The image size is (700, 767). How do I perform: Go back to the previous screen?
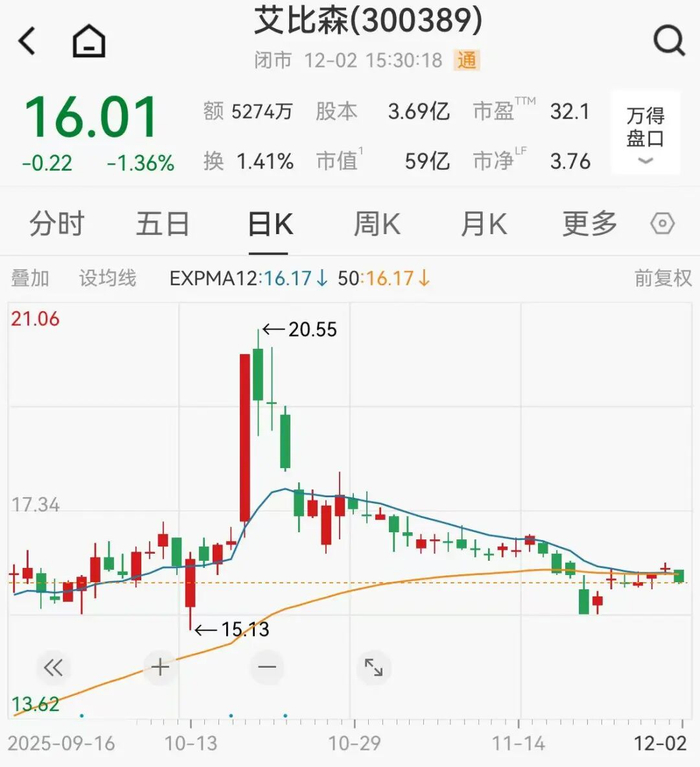coord(27,42)
